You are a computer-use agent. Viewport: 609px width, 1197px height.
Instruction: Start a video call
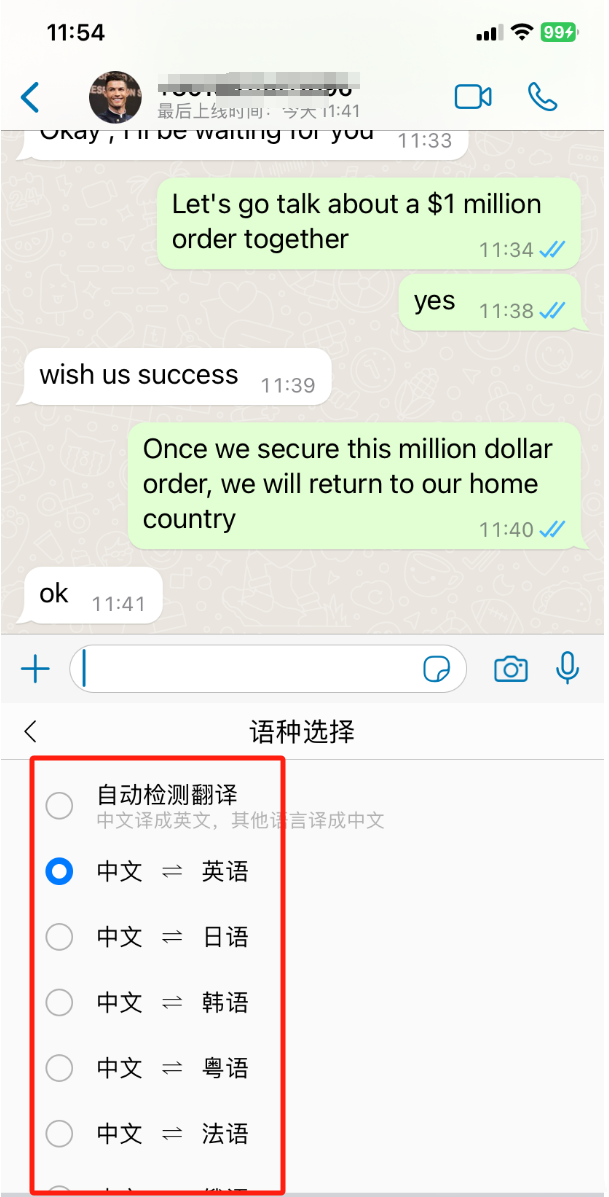pyautogui.click(x=473, y=97)
